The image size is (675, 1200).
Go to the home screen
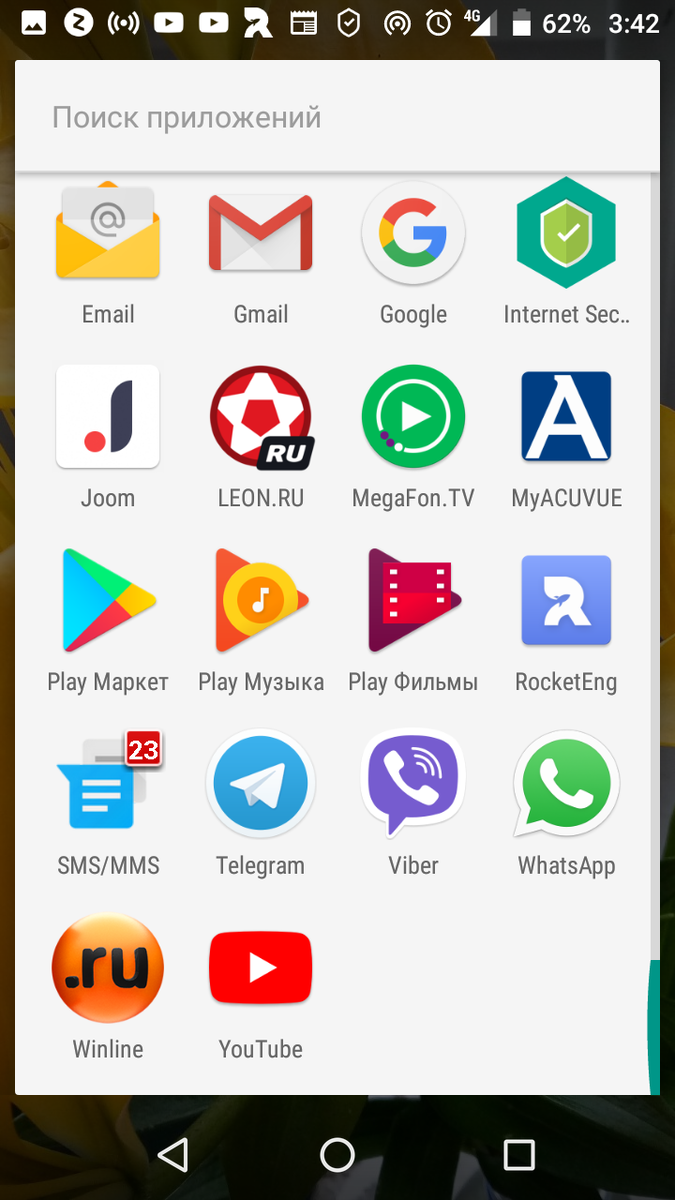tap(337, 1155)
